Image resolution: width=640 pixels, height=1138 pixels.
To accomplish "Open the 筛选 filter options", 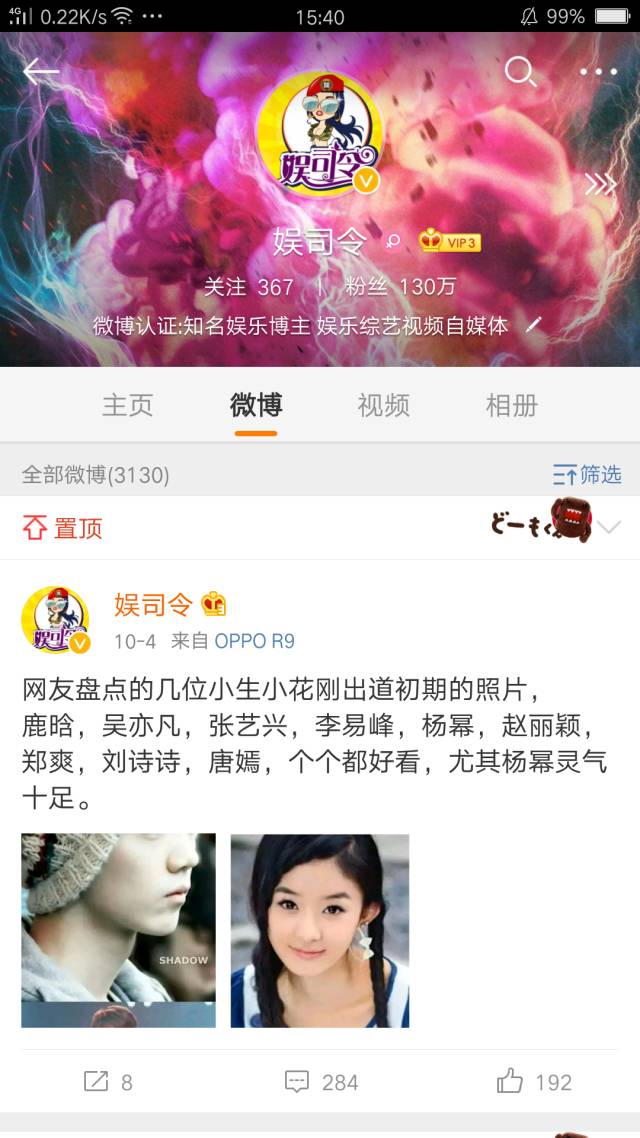I will (x=587, y=474).
